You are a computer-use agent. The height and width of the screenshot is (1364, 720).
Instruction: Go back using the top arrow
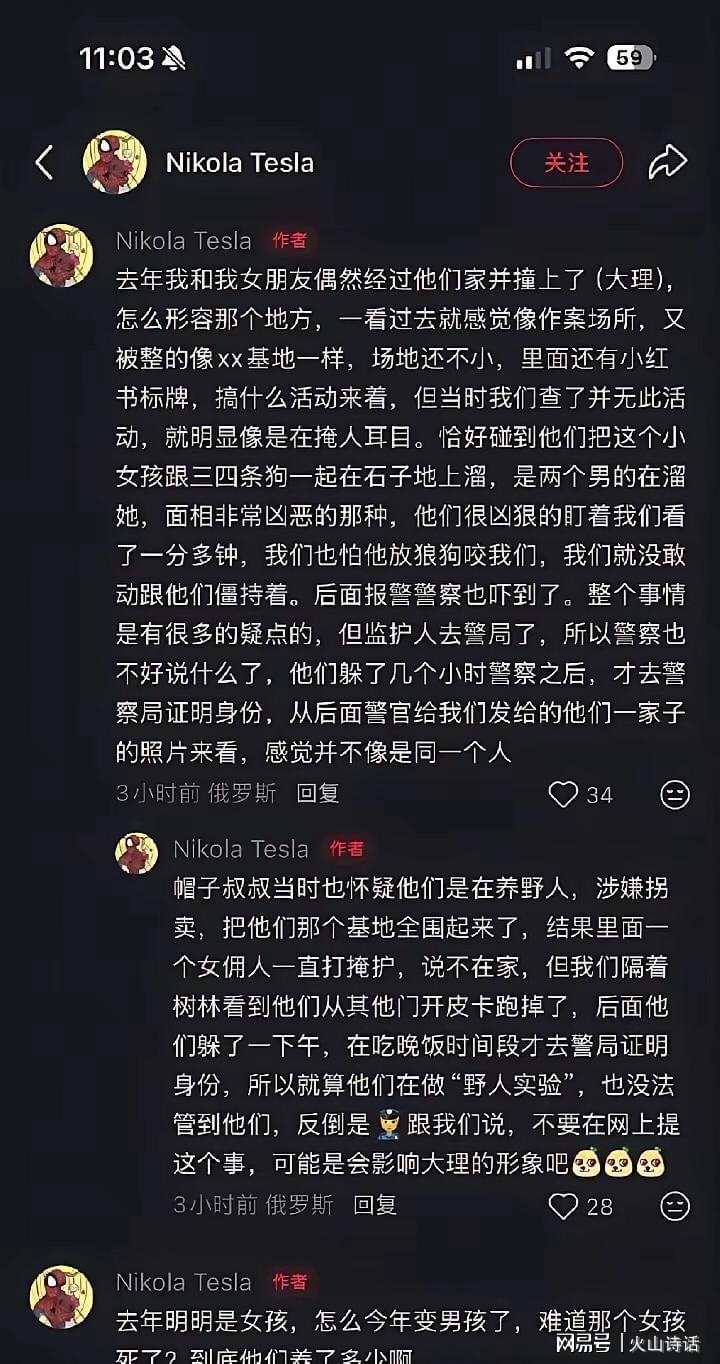pos(44,163)
